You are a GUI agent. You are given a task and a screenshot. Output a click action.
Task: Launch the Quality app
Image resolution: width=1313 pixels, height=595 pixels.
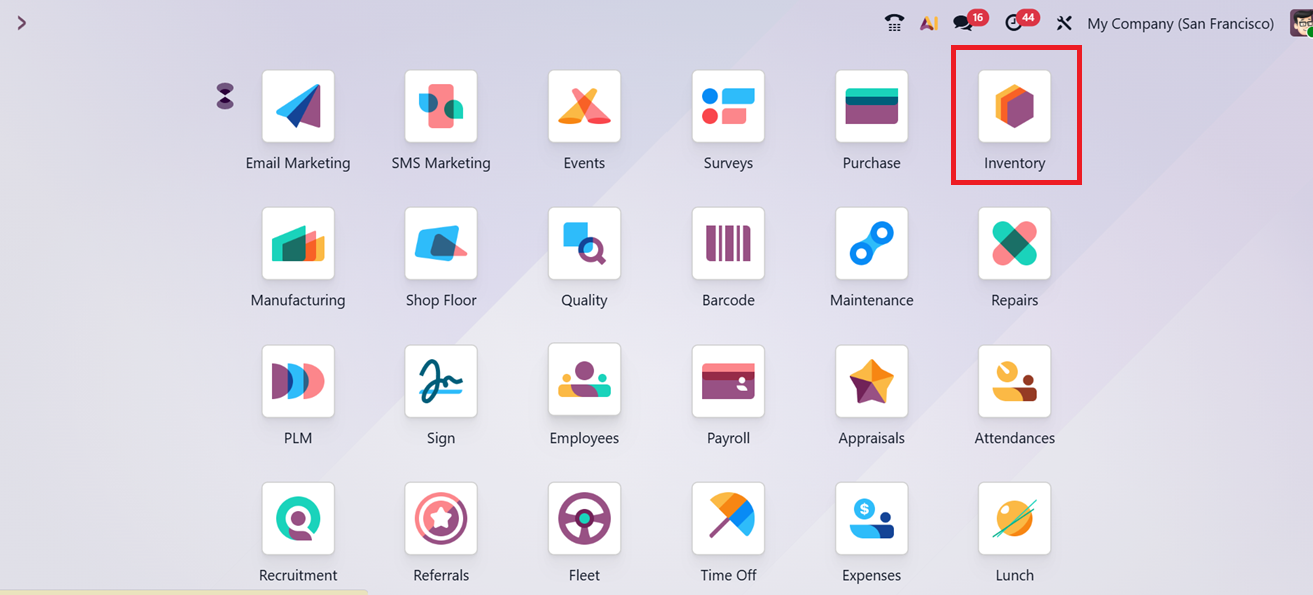pos(584,243)
